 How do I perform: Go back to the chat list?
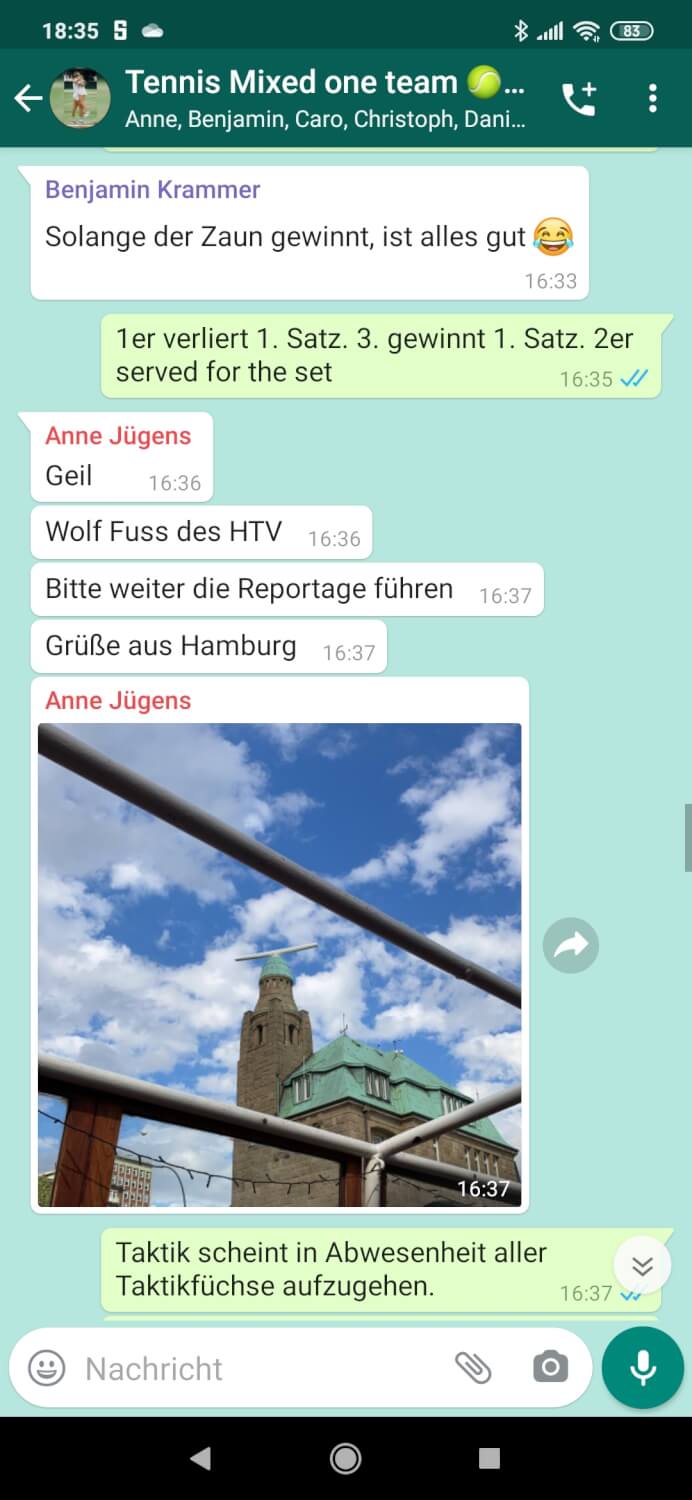(28, 98)
